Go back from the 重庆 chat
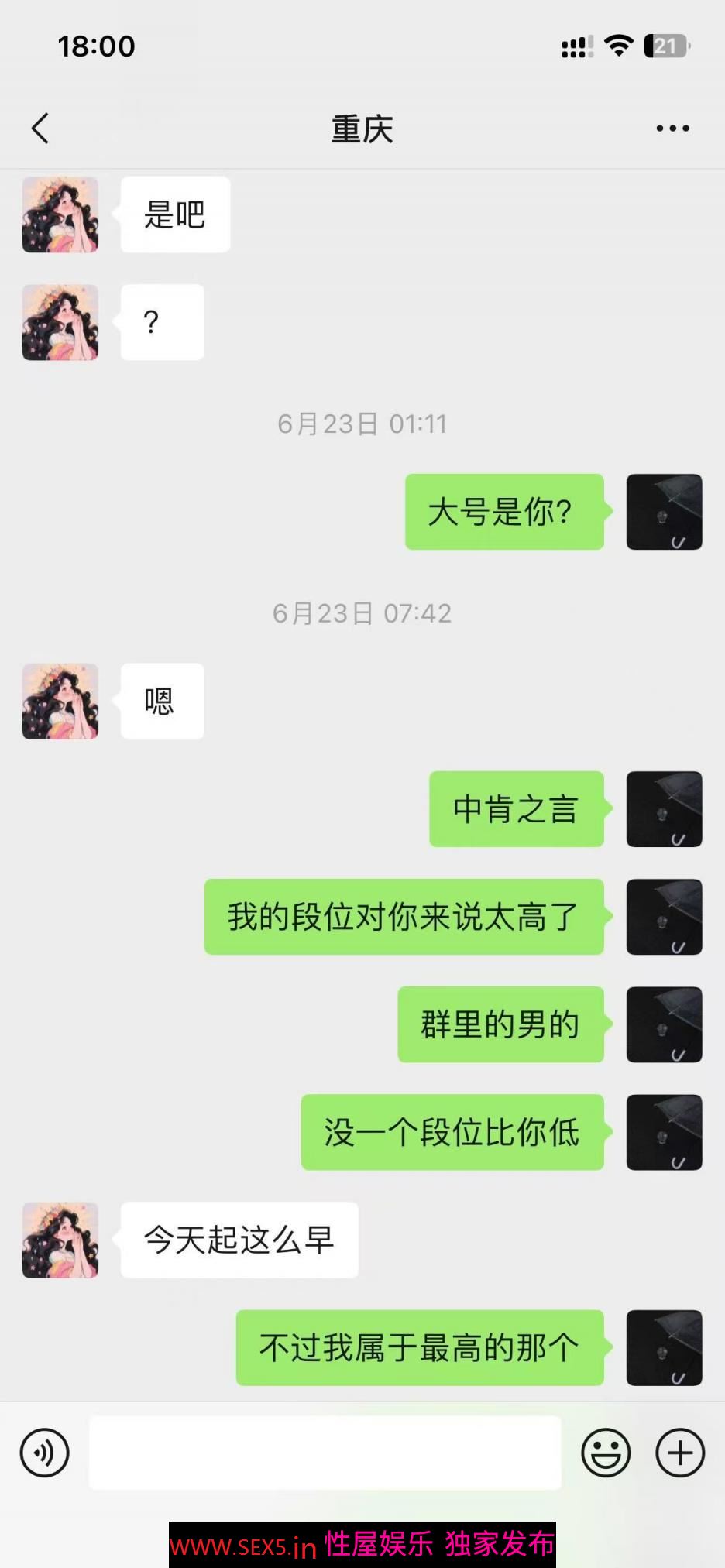The image size is (725, 1568). [40, 129]
